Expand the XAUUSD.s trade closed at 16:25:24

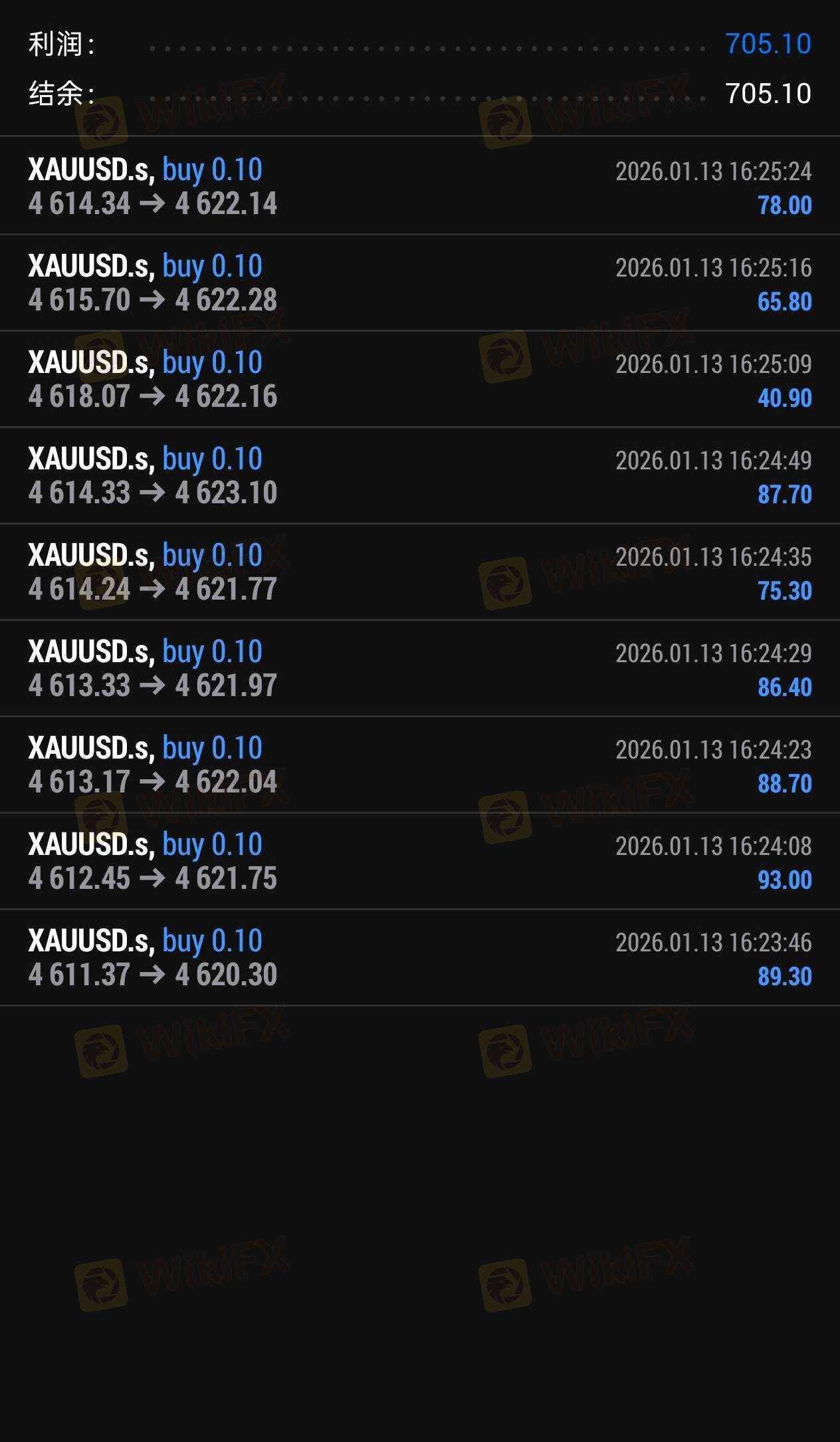click(420, 186)
